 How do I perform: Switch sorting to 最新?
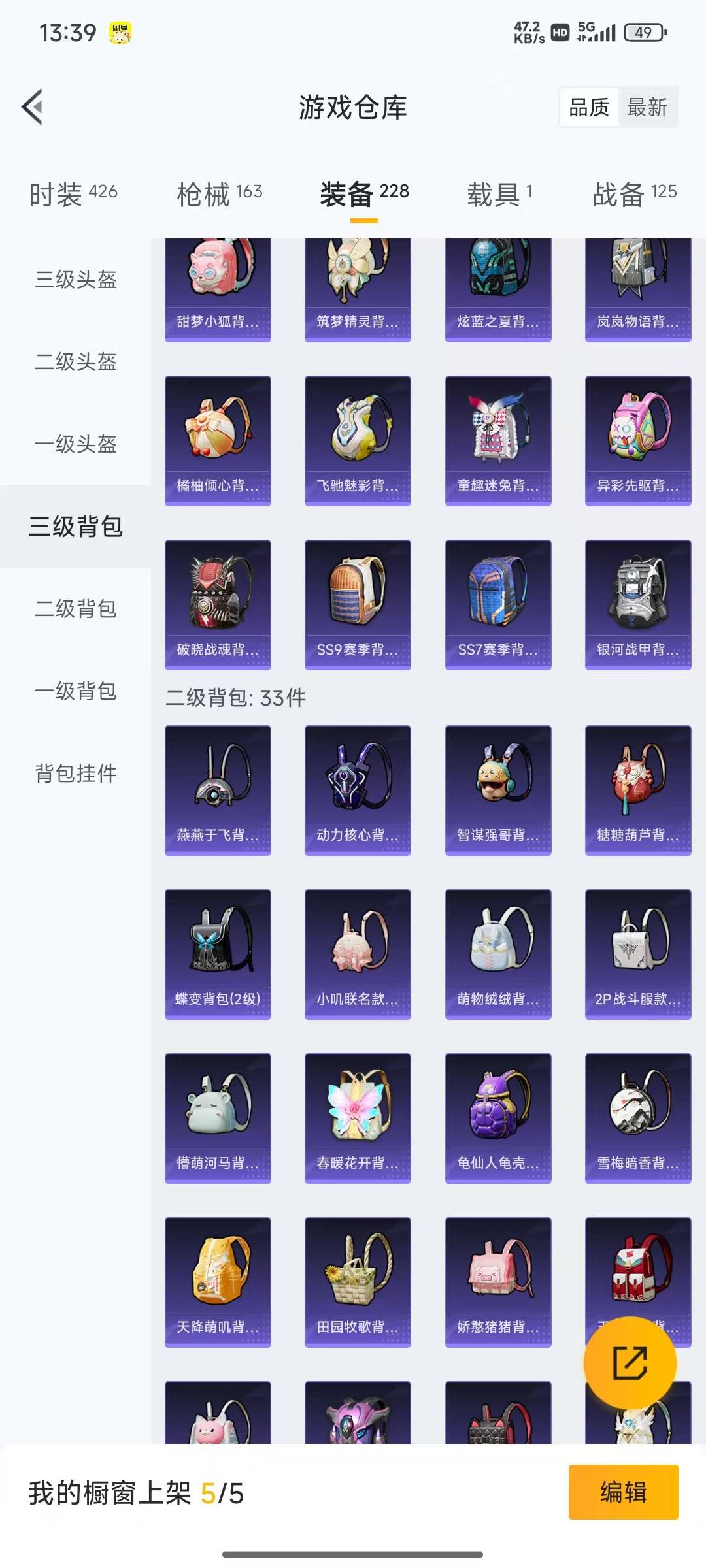647,107
